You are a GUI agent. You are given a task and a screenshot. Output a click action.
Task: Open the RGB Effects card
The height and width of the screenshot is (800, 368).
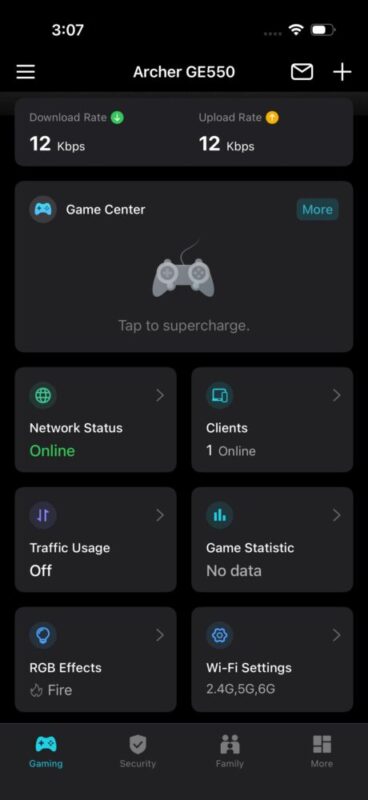click(96, 659)
